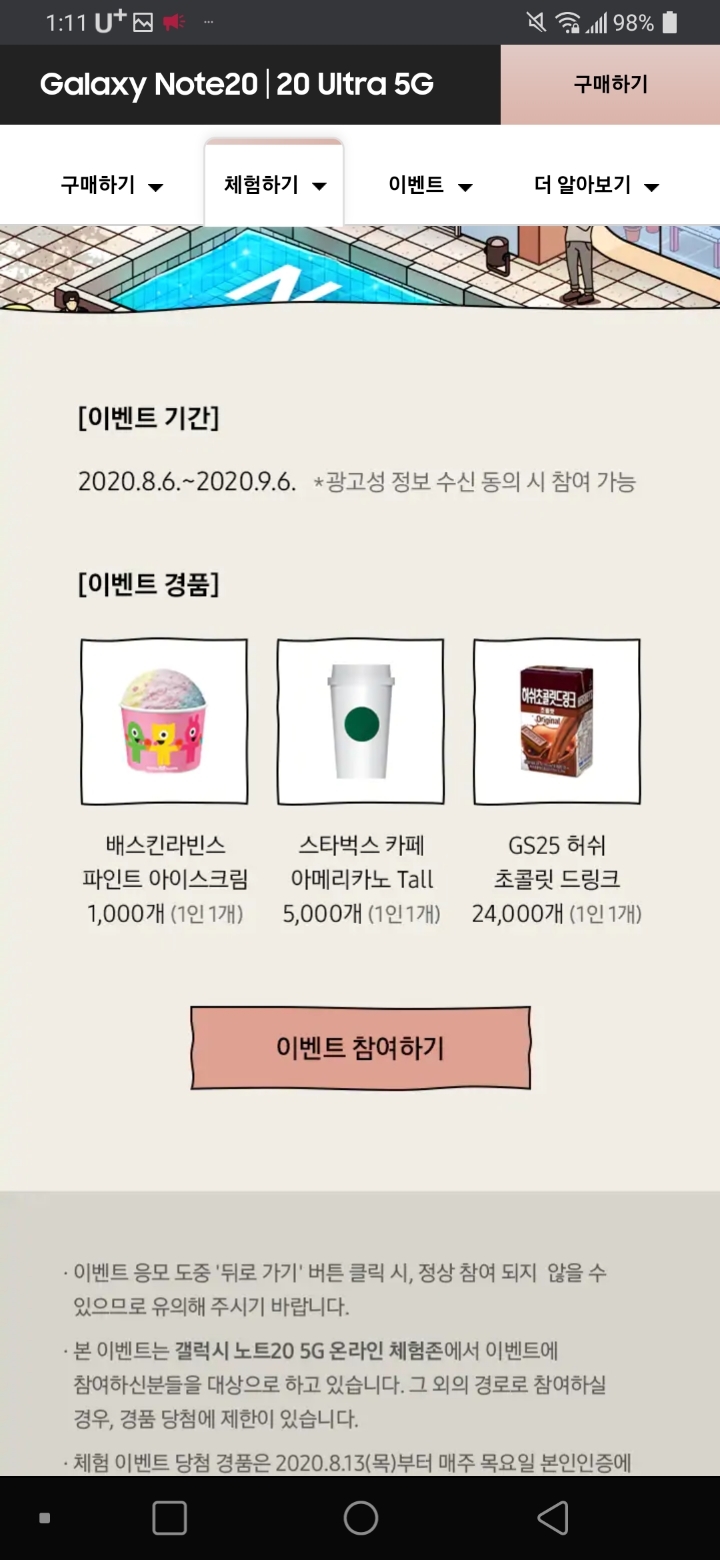Go back with the system back button
The image size is (720, 1560).
pyautogui.click(x=552, y=1517)
